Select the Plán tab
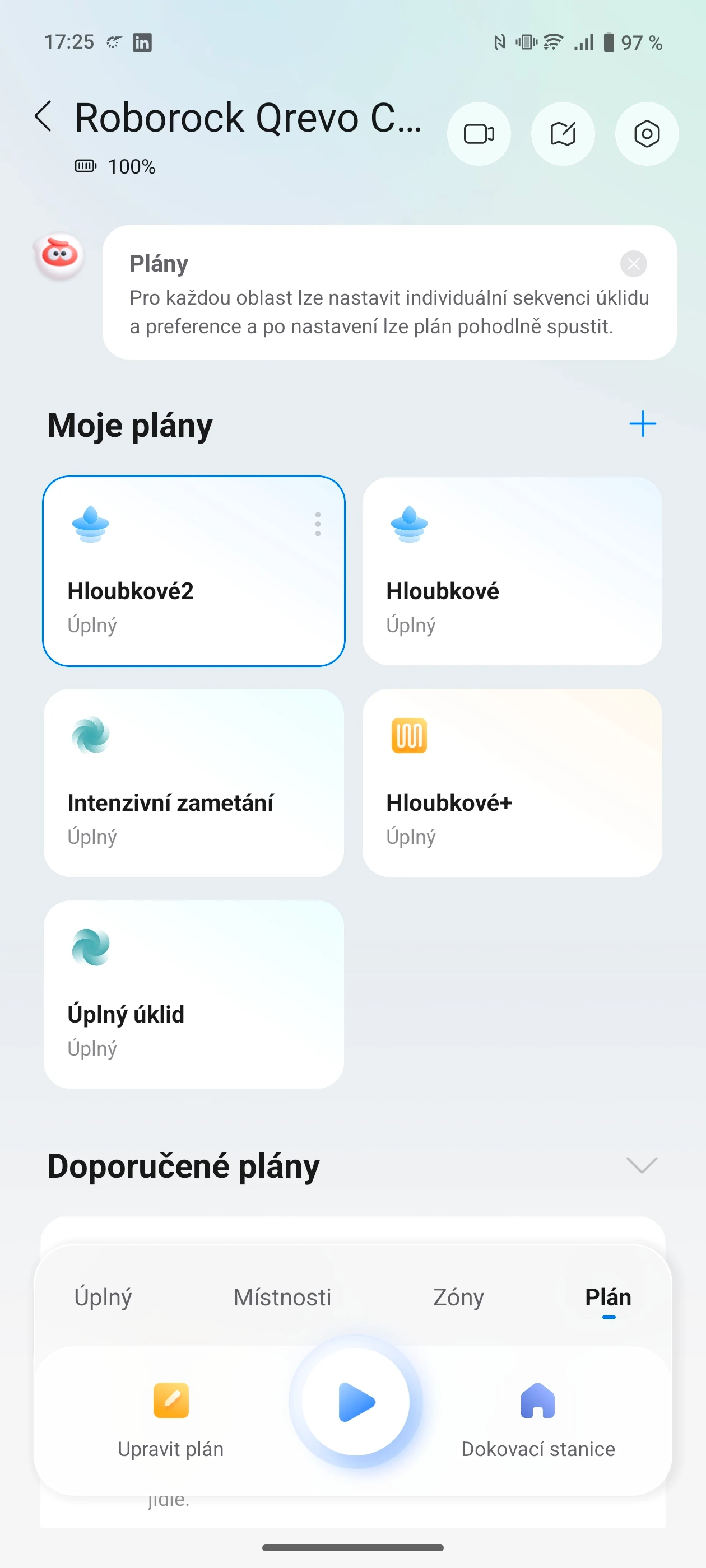 [x=607, y=1297]
